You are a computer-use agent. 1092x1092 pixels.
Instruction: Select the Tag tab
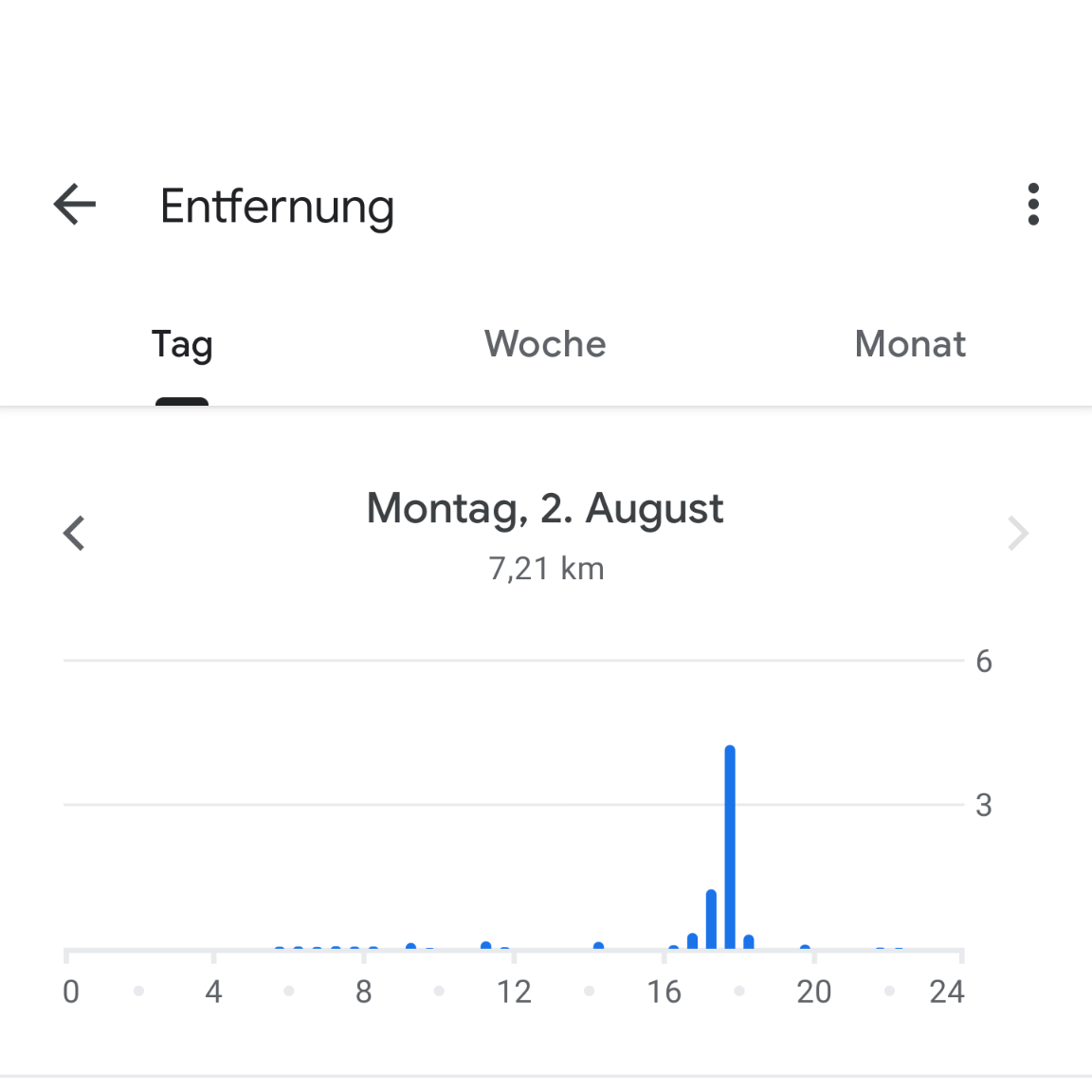click(x=182, y=344)
